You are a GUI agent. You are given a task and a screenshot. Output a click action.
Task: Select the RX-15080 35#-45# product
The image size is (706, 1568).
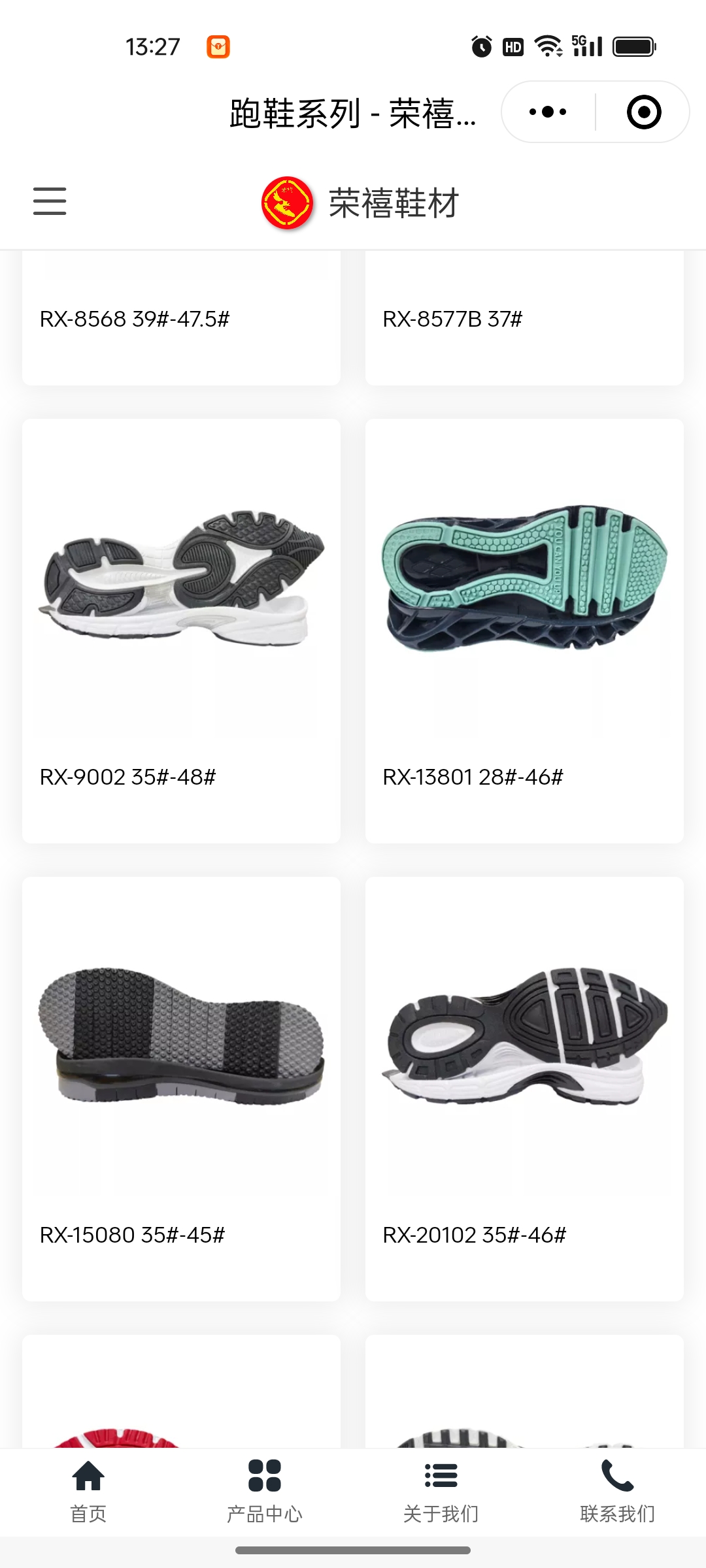[181, 1088]
